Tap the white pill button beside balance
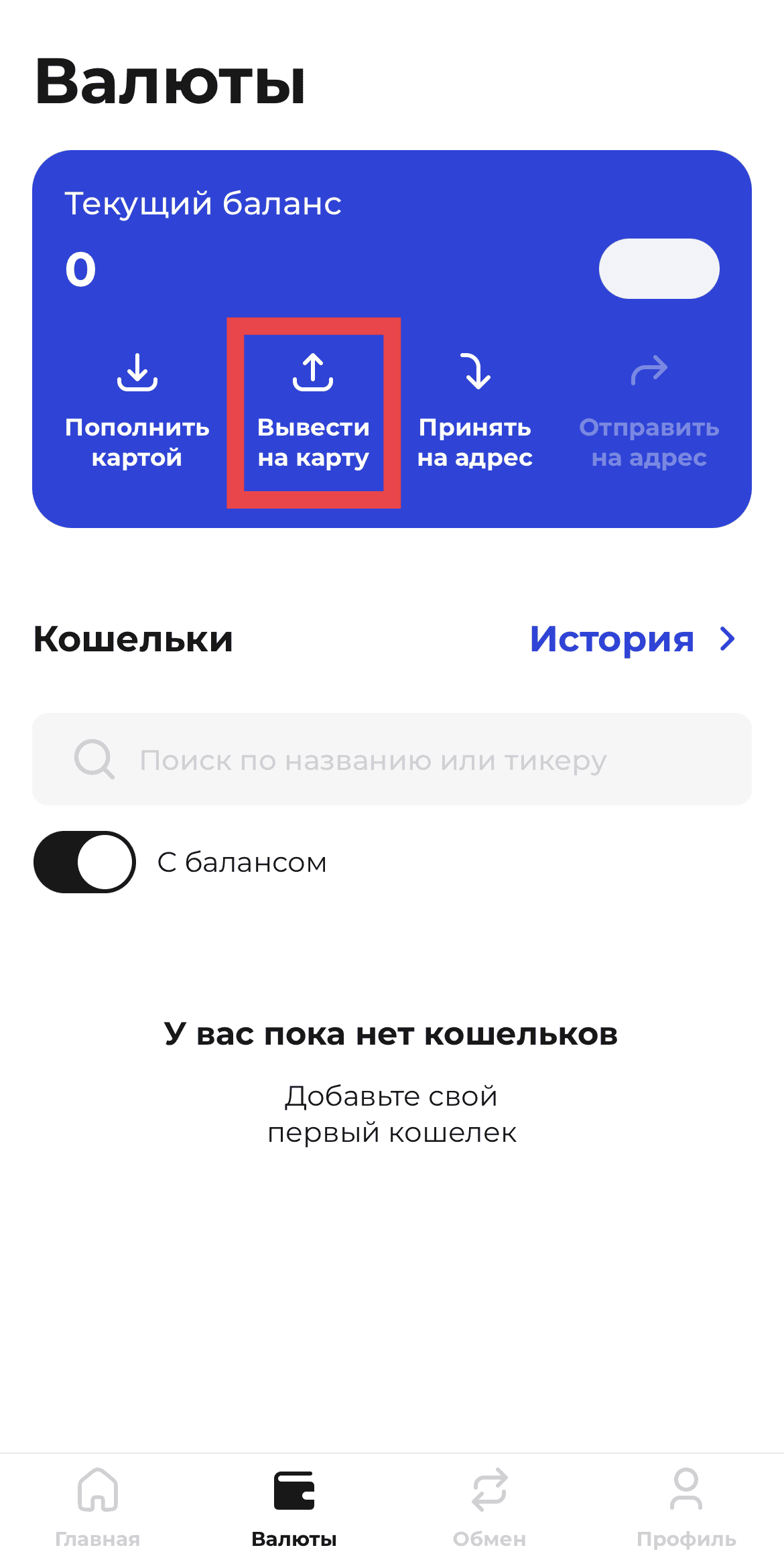 pyautogui.click(x=659, y=269)
